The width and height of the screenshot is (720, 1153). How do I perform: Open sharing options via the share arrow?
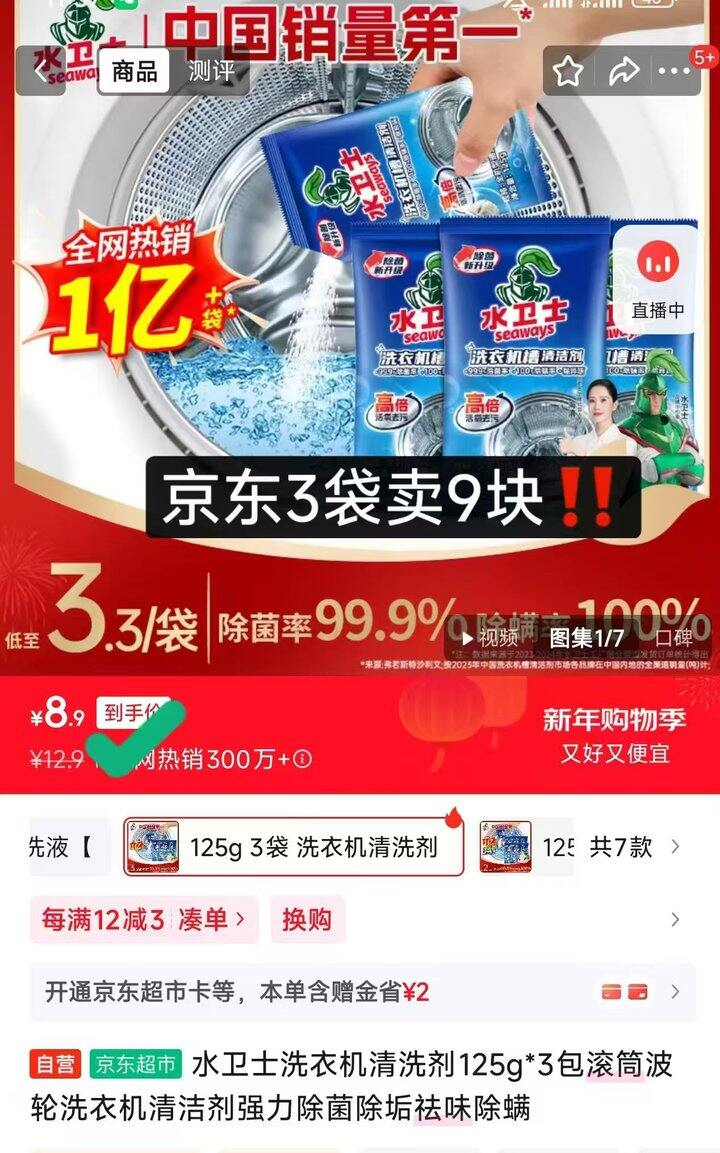pos(626,70)
